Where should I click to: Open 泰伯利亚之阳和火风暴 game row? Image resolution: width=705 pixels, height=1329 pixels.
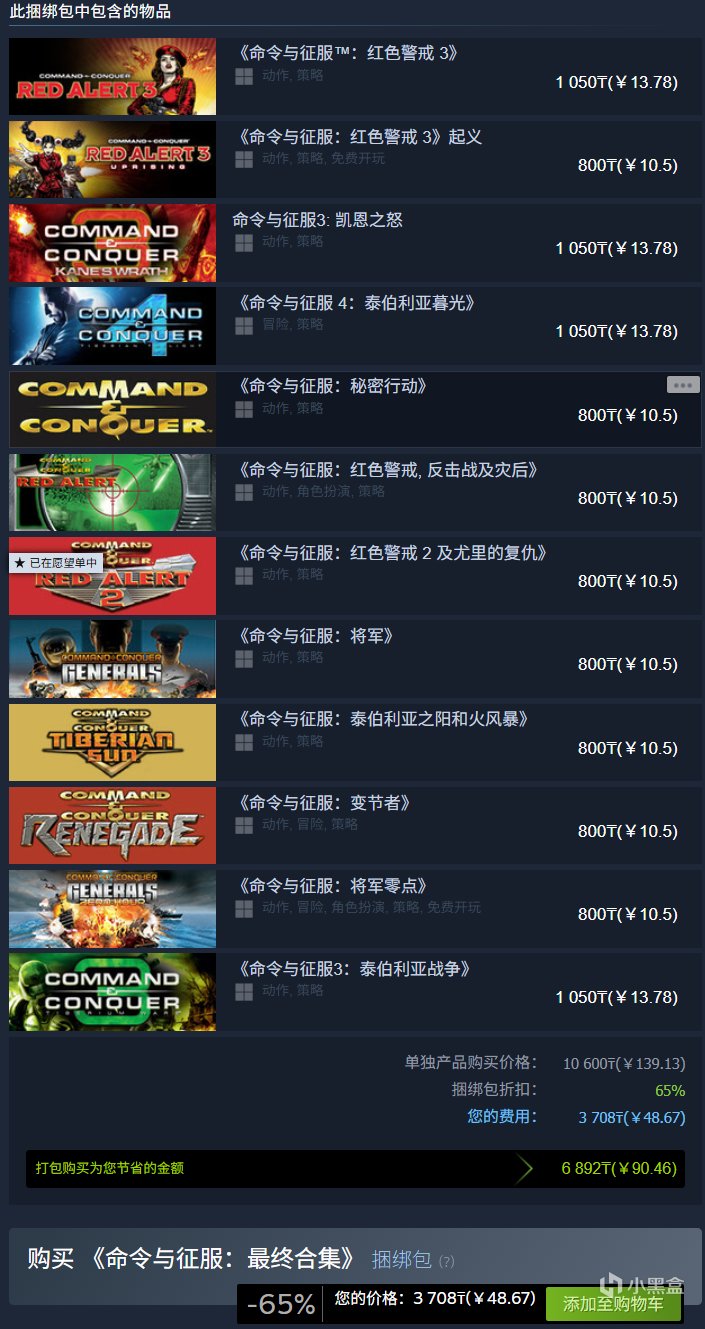(384, 719)
